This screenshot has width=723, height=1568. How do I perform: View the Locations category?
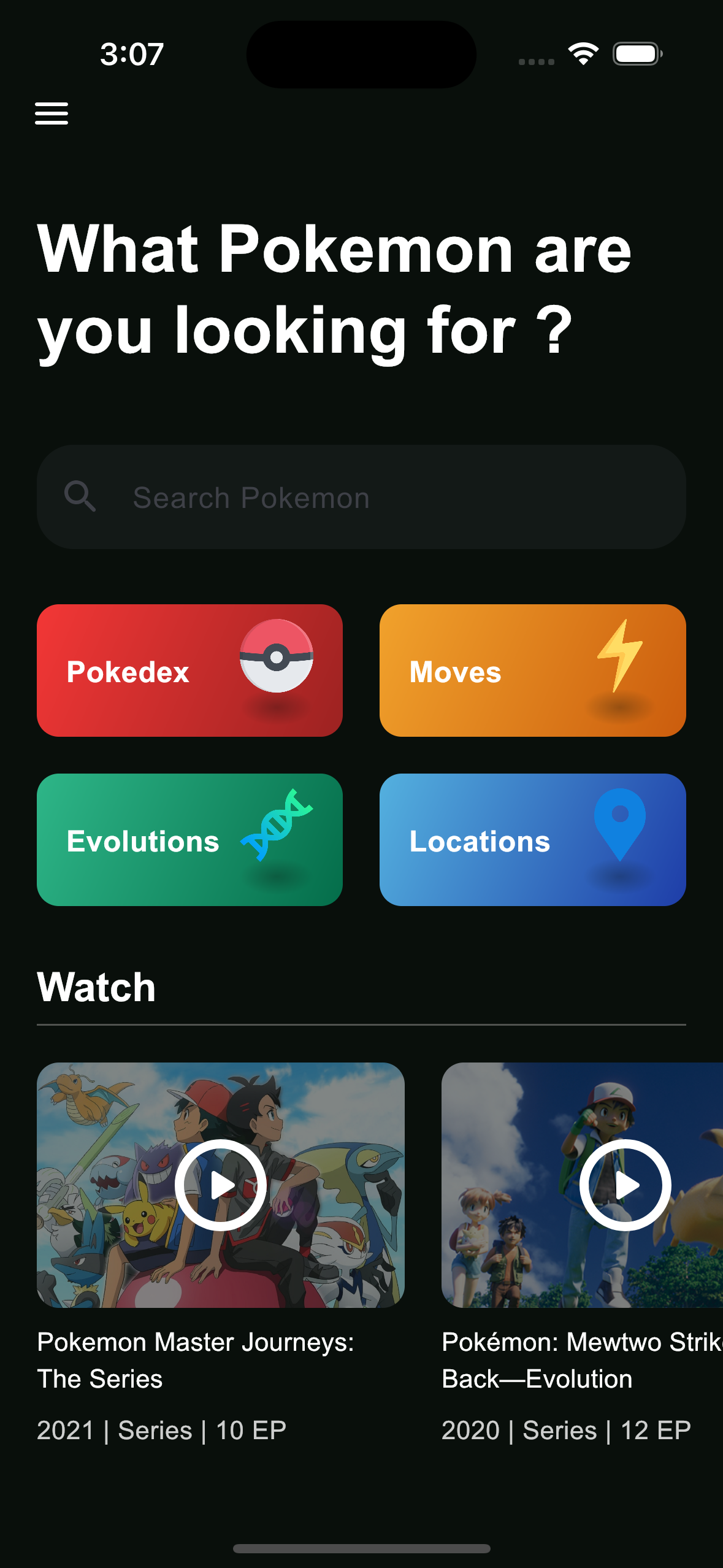coord(532,840)
